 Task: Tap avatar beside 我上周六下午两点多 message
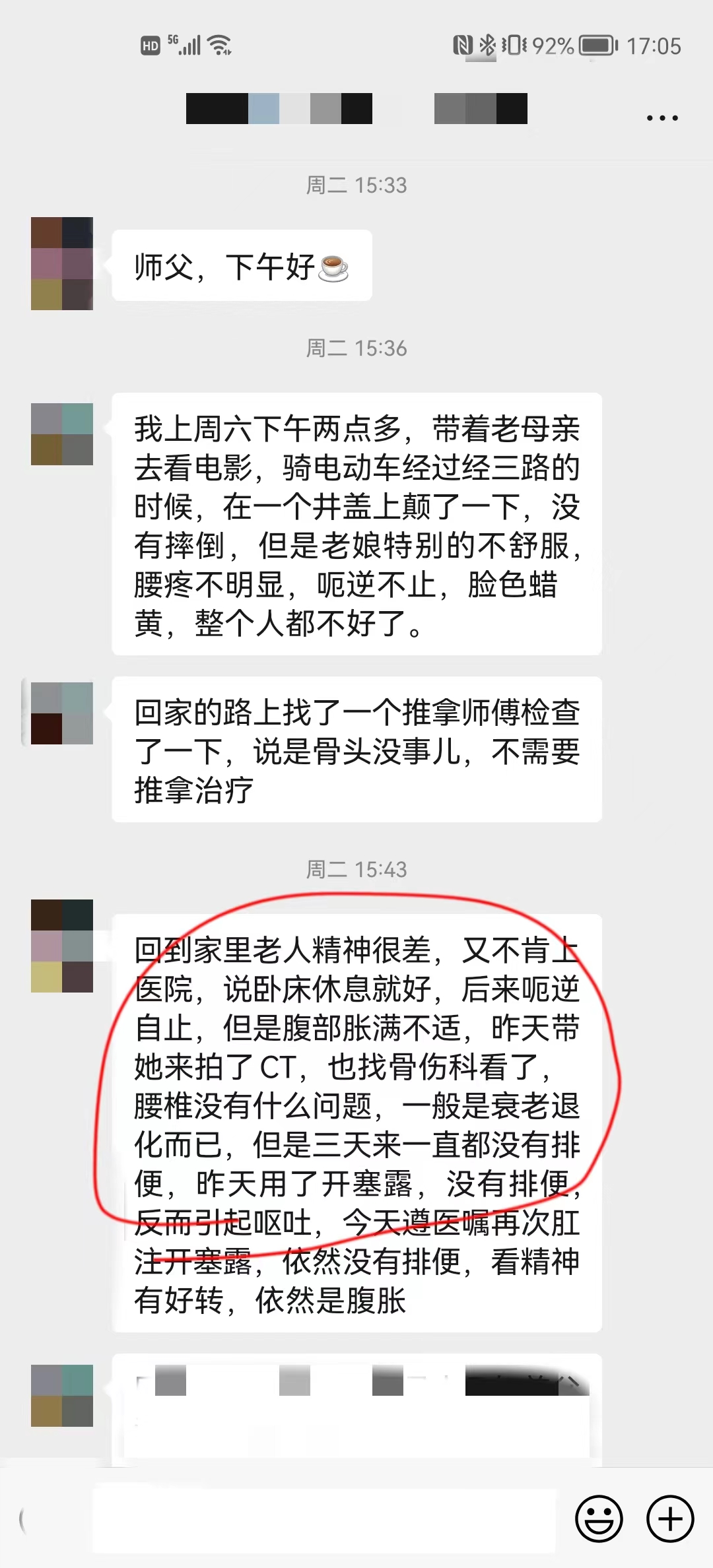(62, 434)
